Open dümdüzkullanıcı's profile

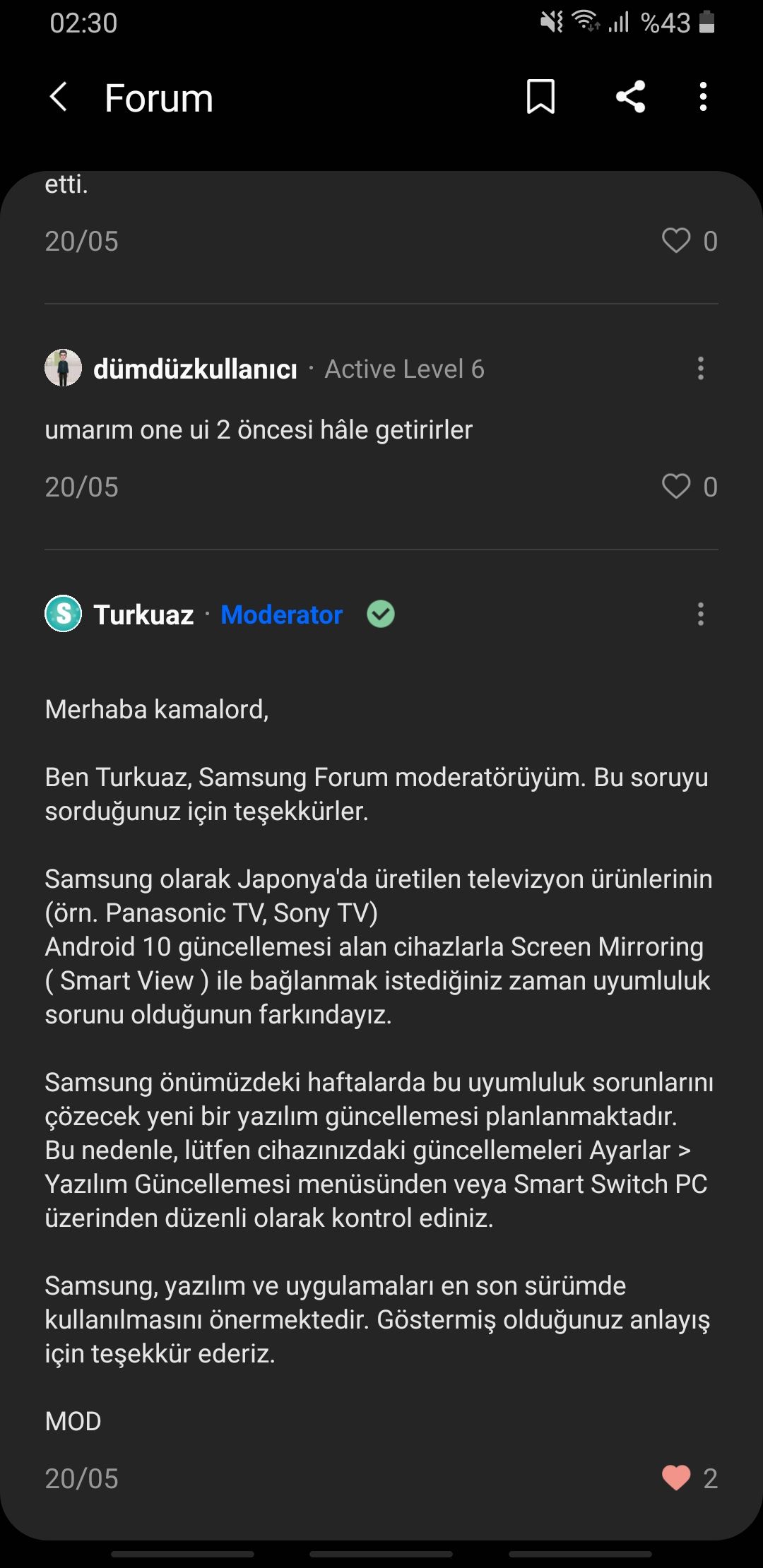(64, 368)
